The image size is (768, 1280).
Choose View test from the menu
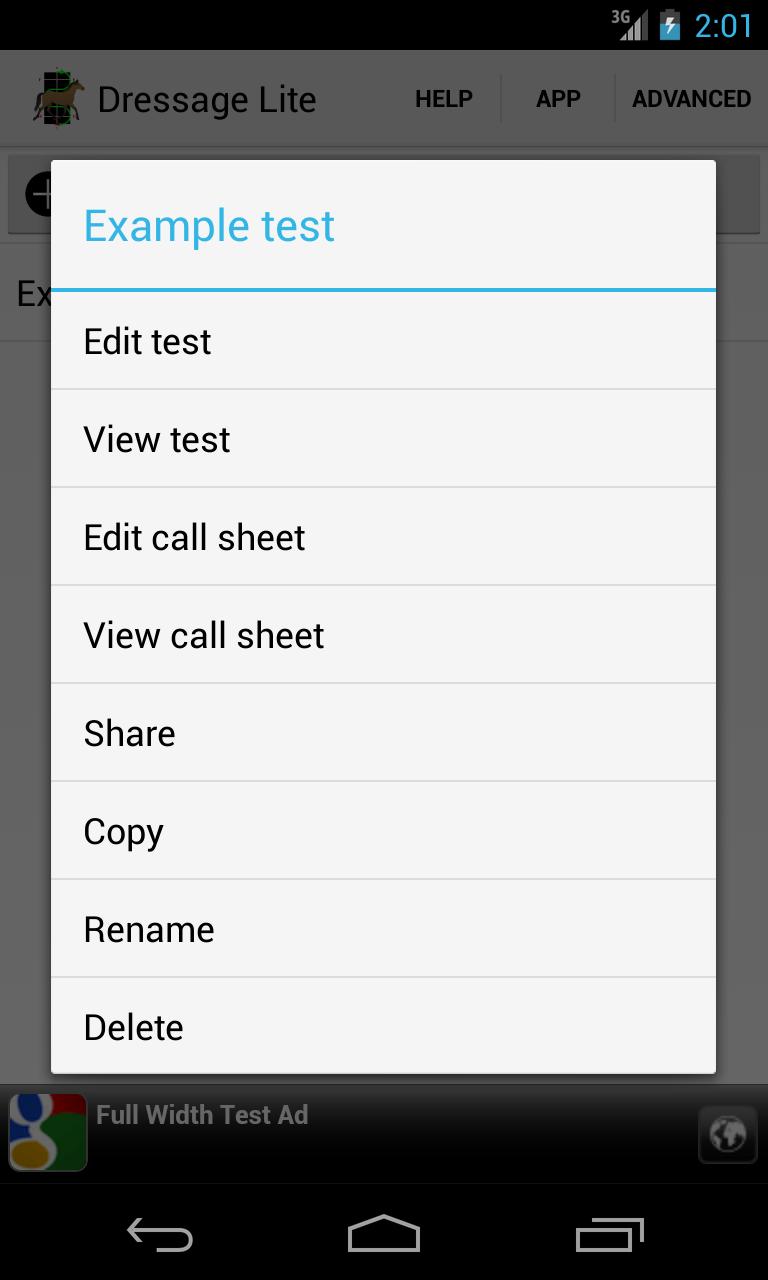383,439
